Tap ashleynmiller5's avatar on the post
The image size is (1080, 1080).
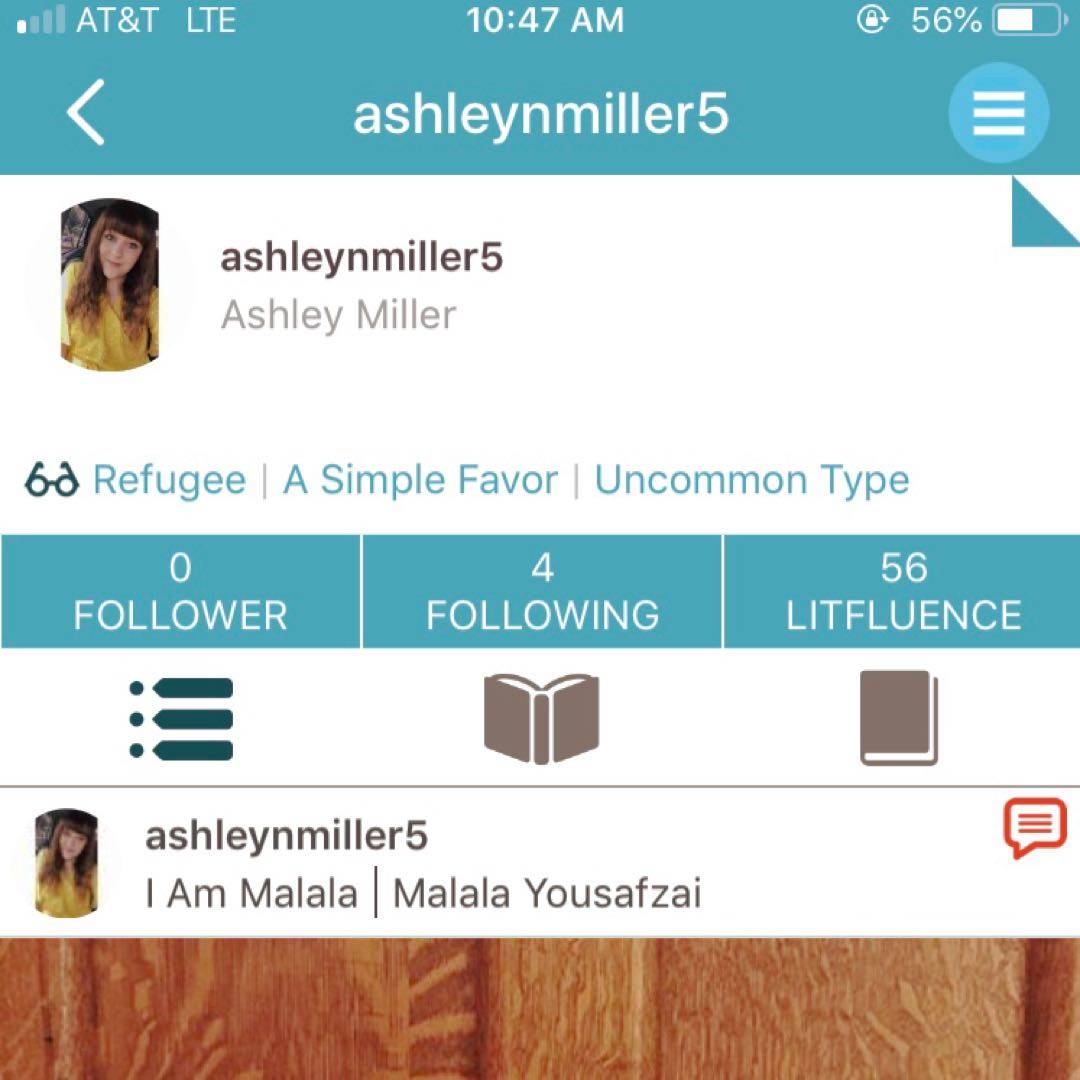tap(67, 863)
